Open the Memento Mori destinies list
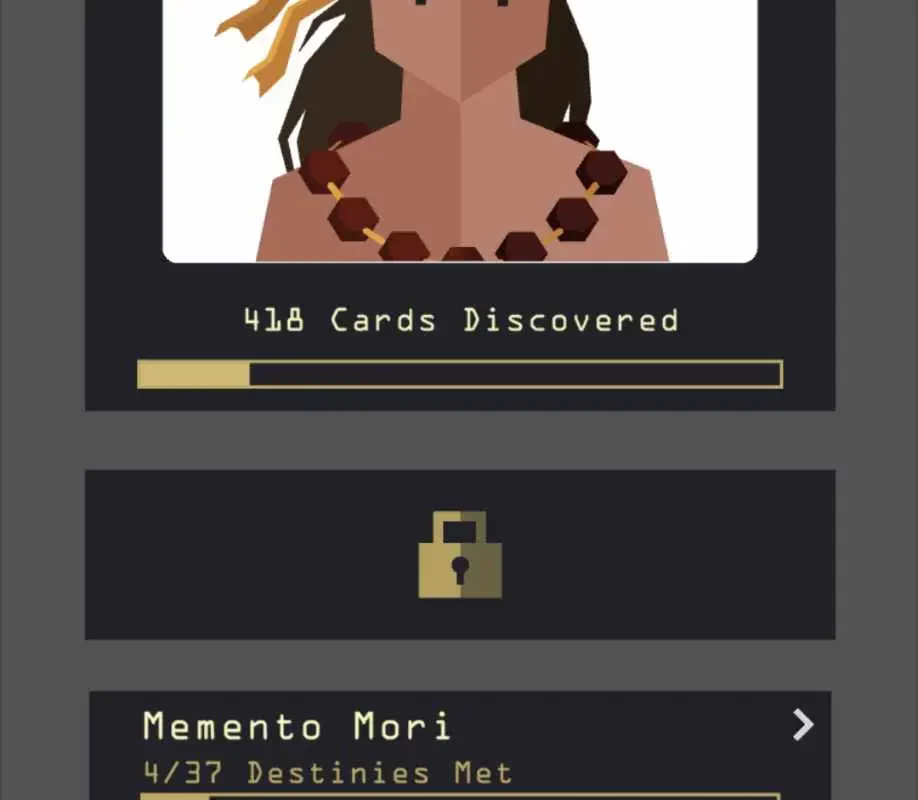918x800 pixels. tap(460, 742)
